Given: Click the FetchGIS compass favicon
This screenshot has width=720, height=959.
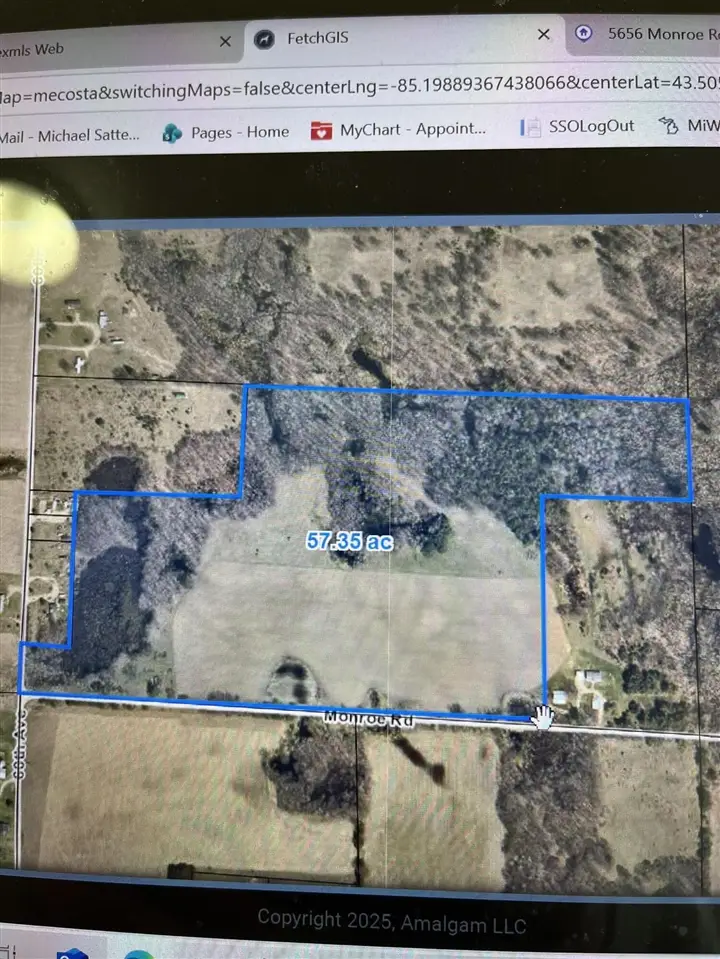Looking at the screenshot, I should click(263, 38).
